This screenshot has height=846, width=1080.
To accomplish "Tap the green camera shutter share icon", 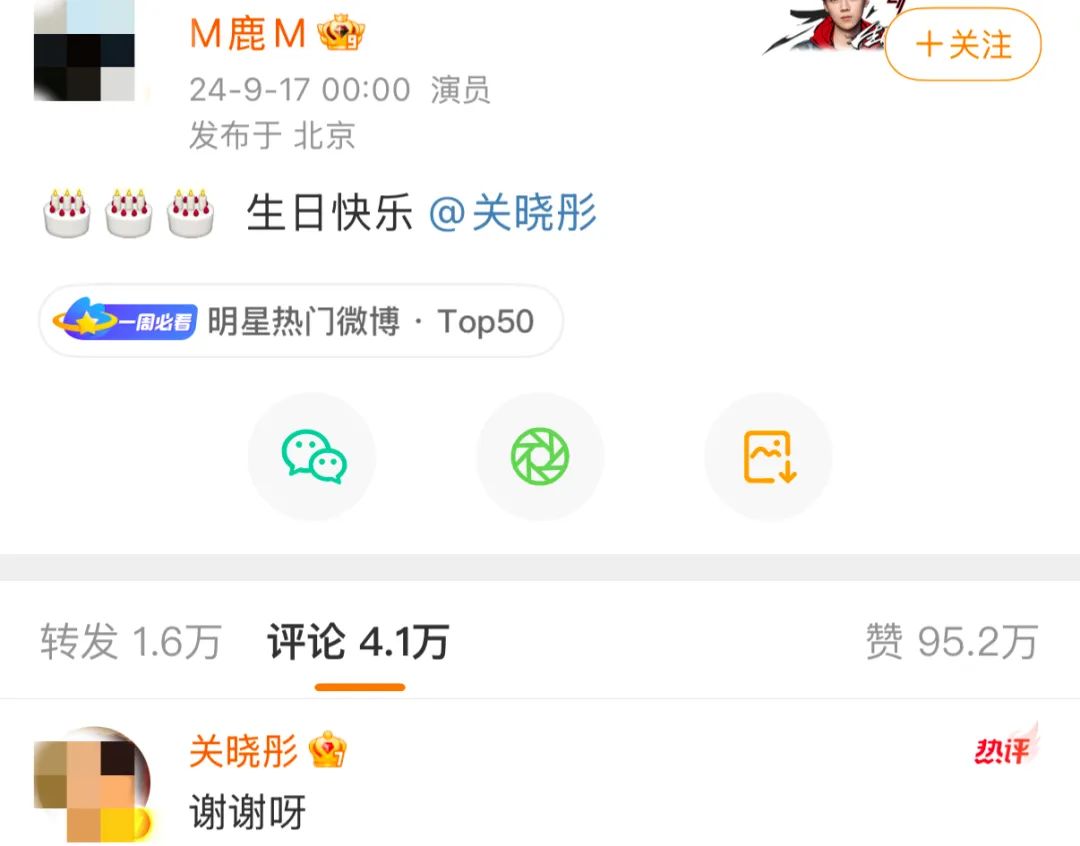I will (540, 457).
